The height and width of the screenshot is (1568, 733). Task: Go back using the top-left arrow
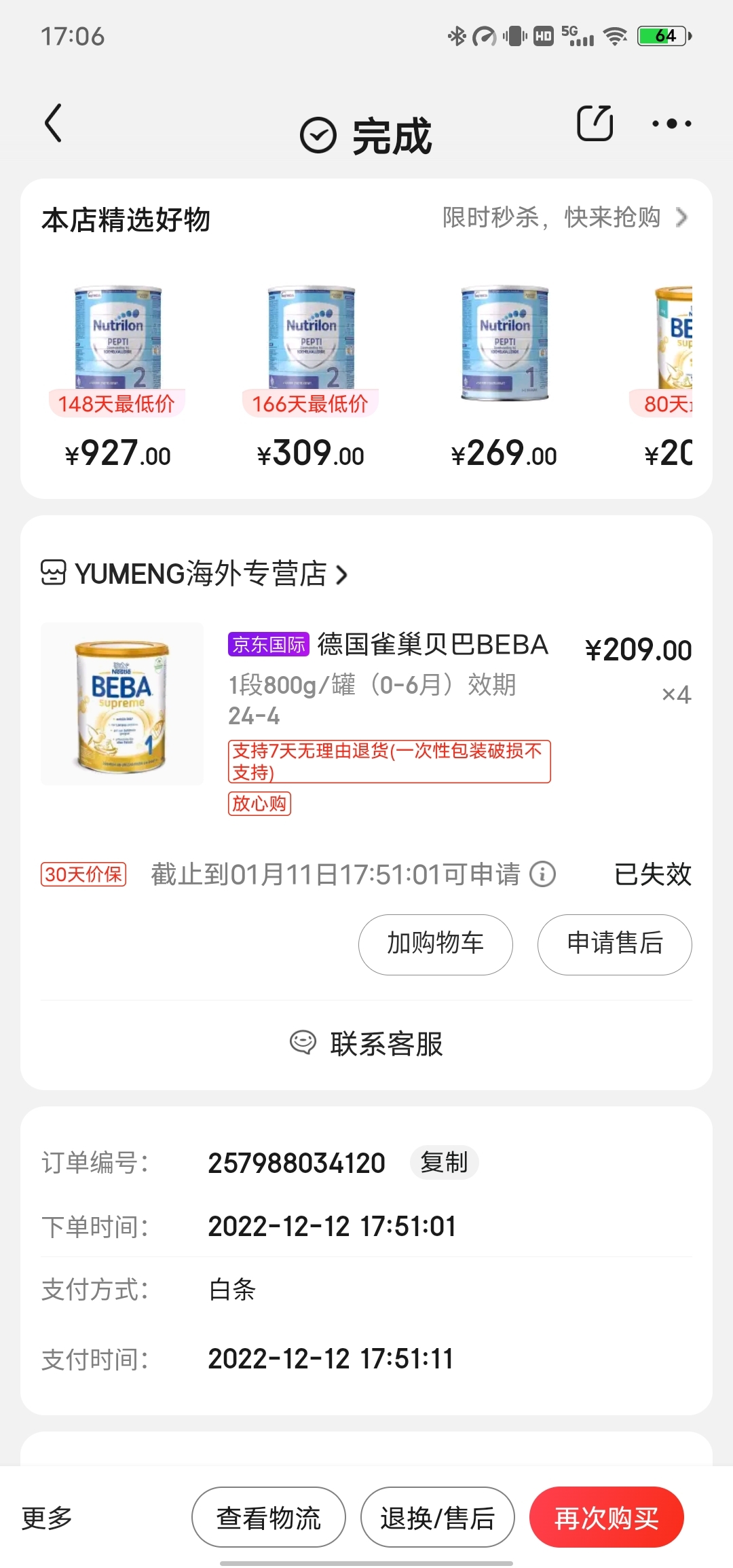pos(54,124)
